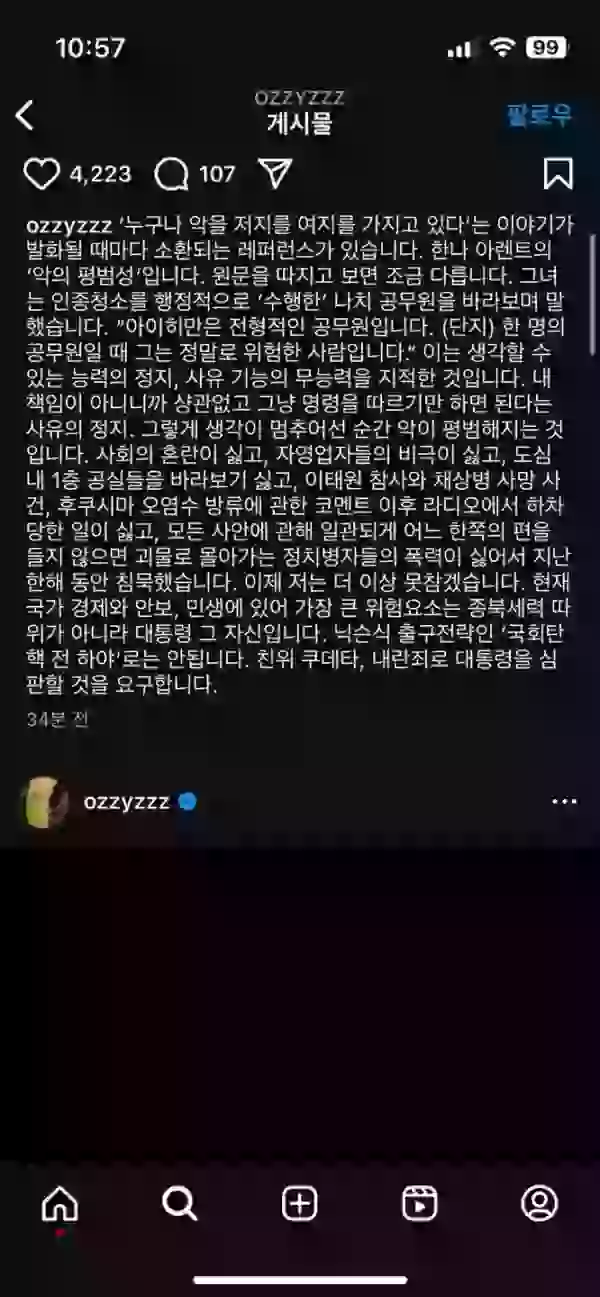Switch to the Search tab

[180, 1204]
